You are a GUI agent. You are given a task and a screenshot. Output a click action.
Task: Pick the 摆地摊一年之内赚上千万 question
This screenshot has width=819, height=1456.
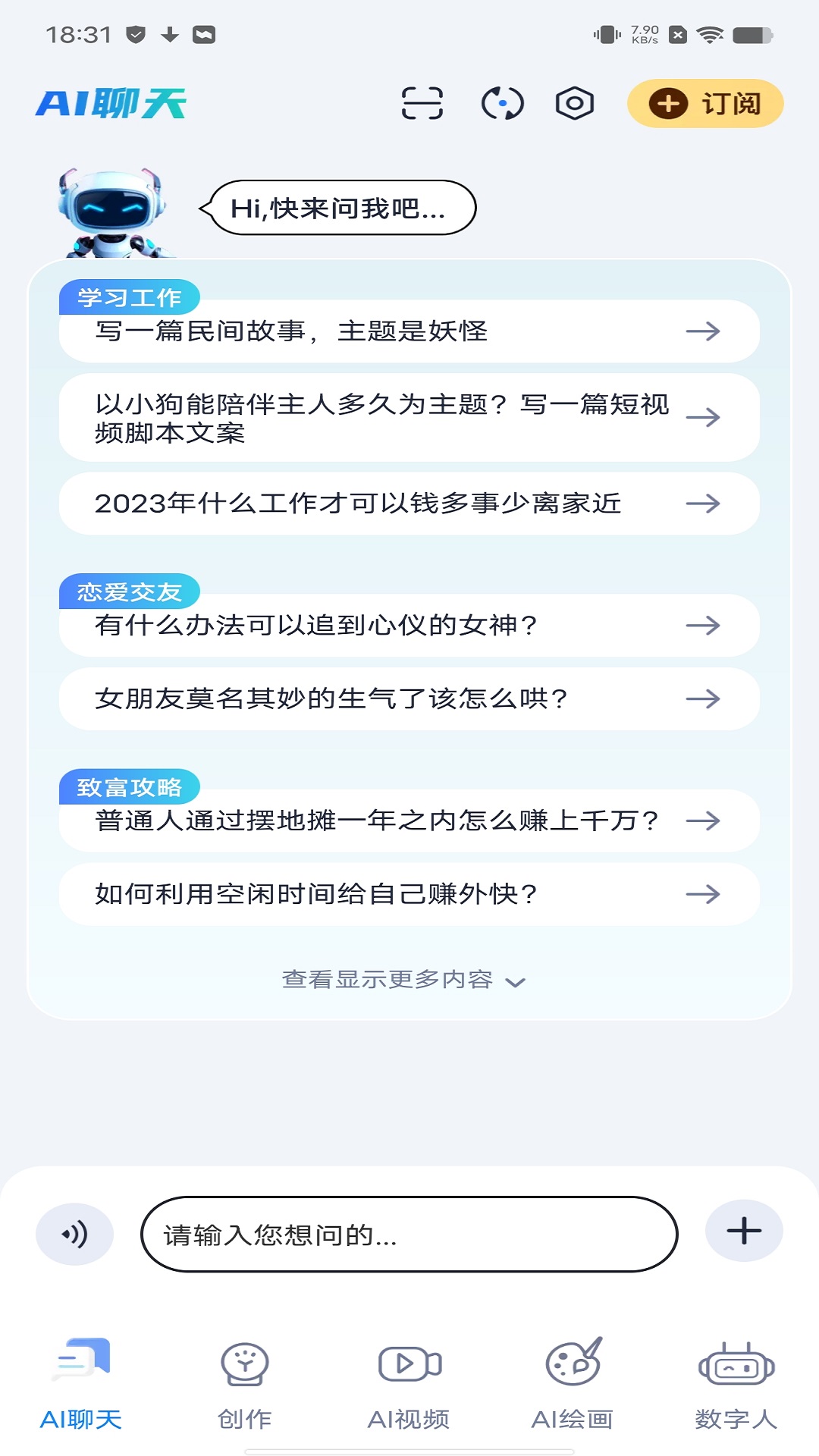tap(409, 821)
